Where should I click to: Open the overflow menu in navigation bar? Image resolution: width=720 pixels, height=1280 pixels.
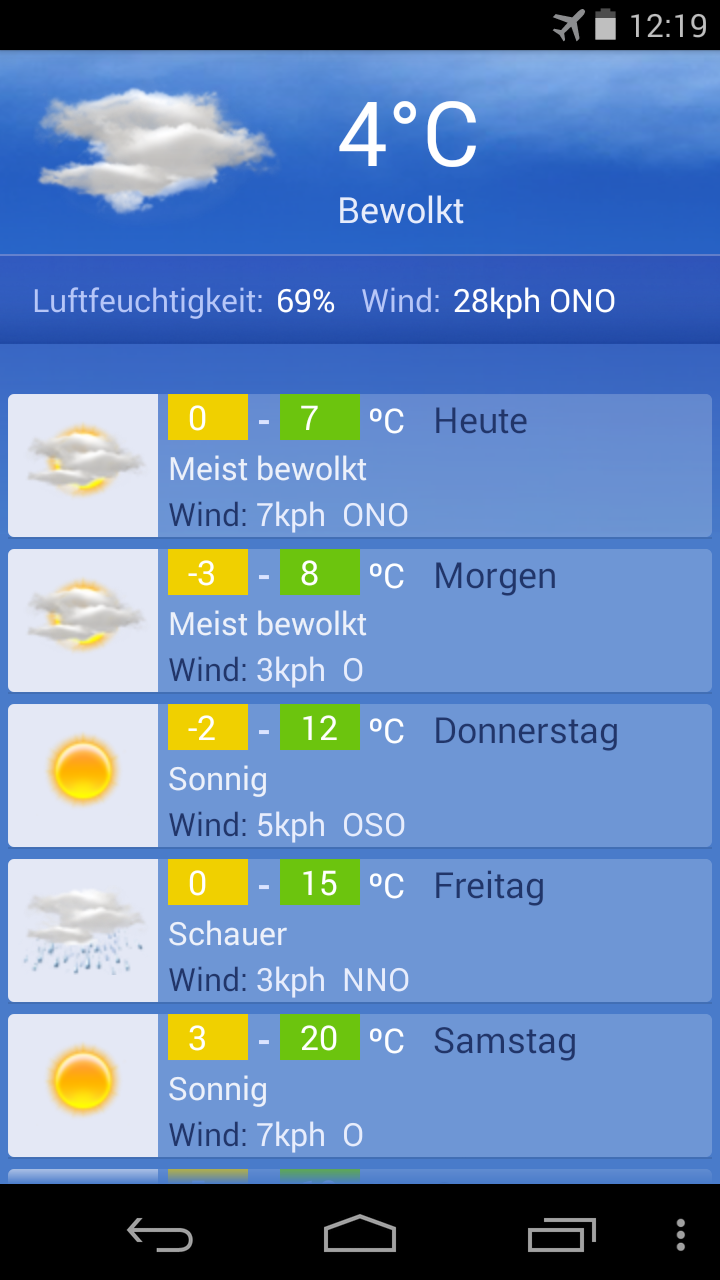pos(681,1235)
